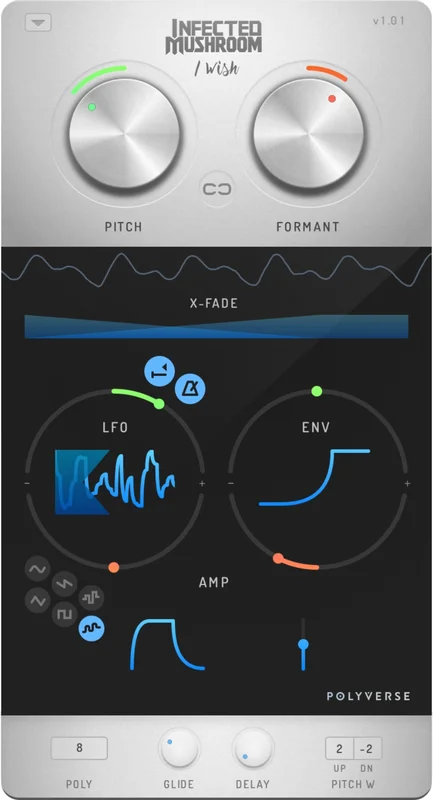Select the square LFO waveform

point(65,614)
